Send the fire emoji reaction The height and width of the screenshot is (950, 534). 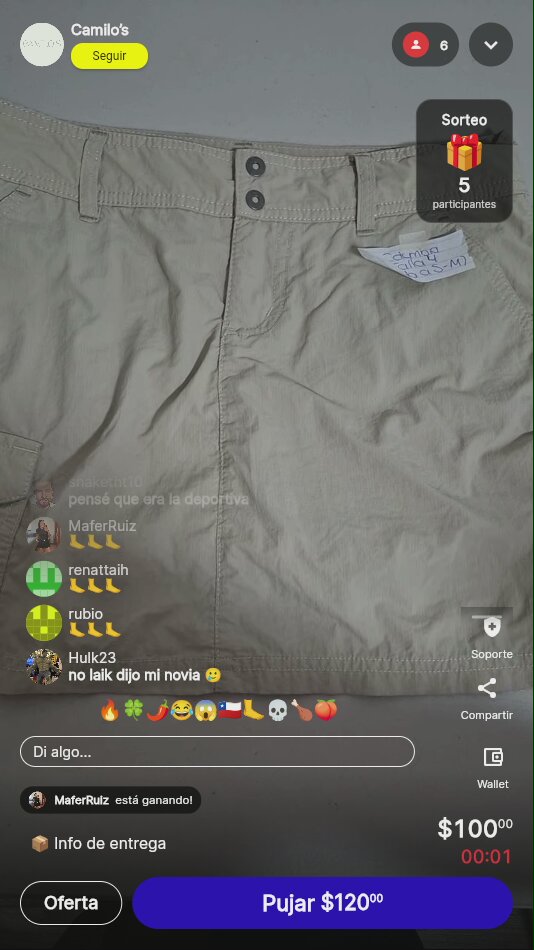click(x=110, y=710)
